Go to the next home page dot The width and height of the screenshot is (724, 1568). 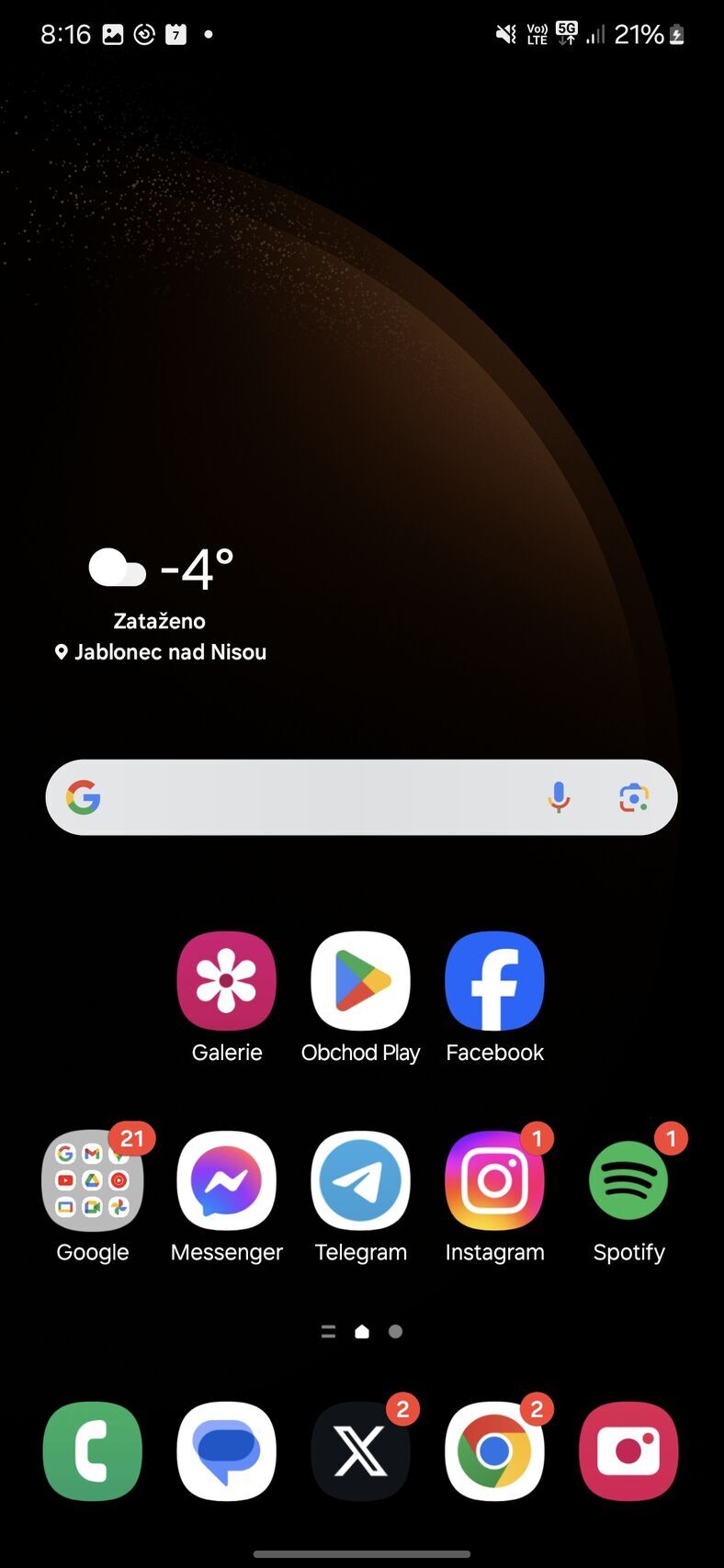point(395,1331)
